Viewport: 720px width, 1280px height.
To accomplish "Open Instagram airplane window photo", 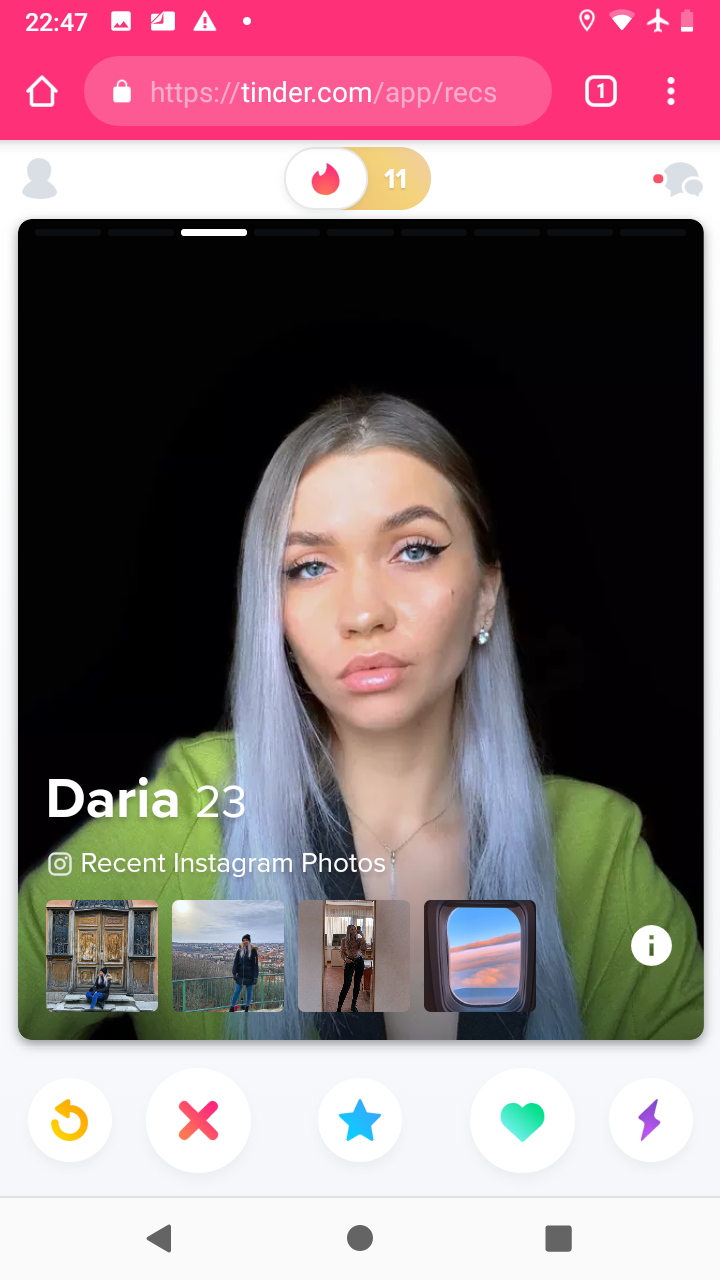I will 480,955.
